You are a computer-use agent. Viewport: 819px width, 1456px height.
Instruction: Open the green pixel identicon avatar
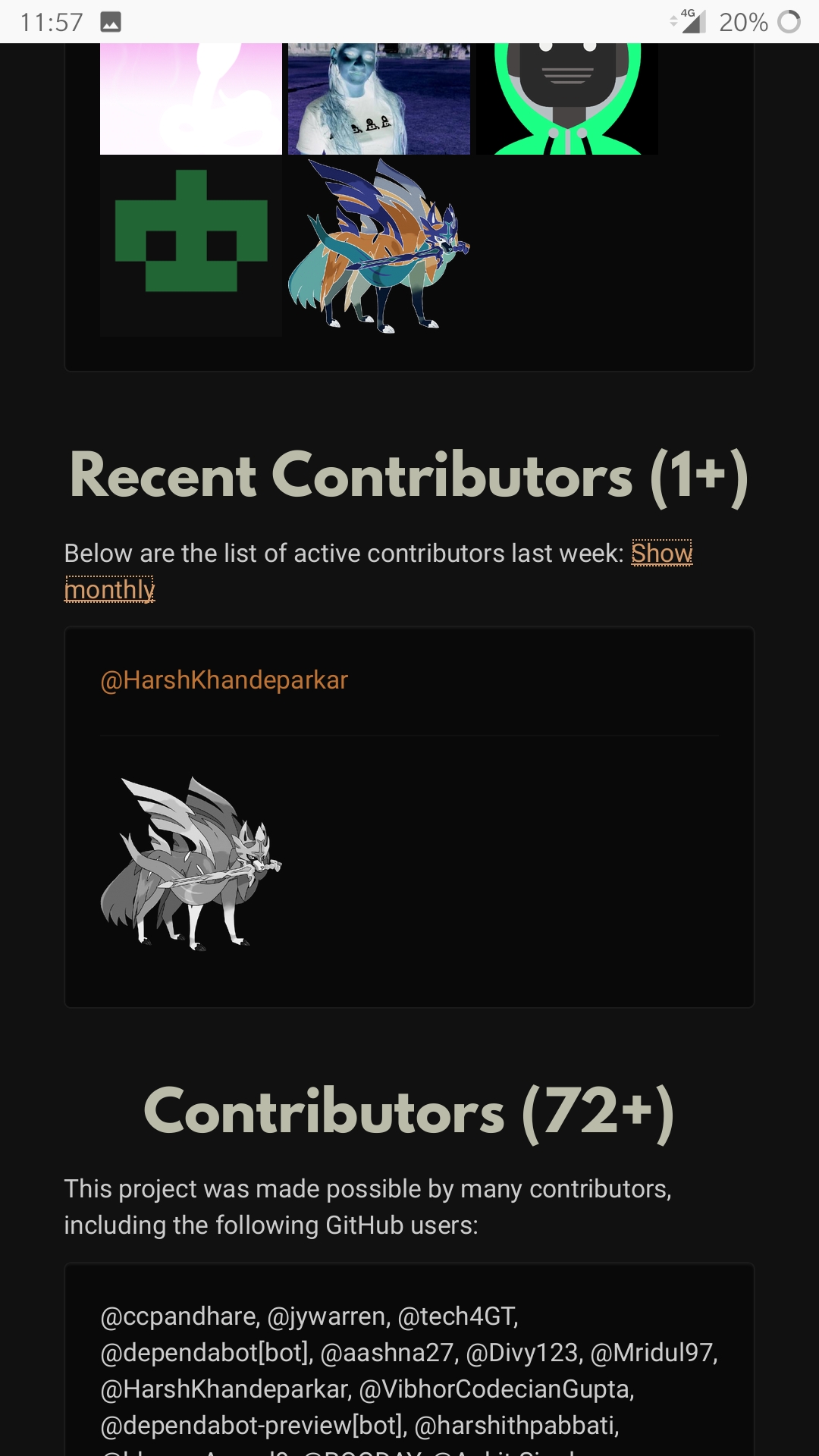pyautogui.click(x=191, y=246)
